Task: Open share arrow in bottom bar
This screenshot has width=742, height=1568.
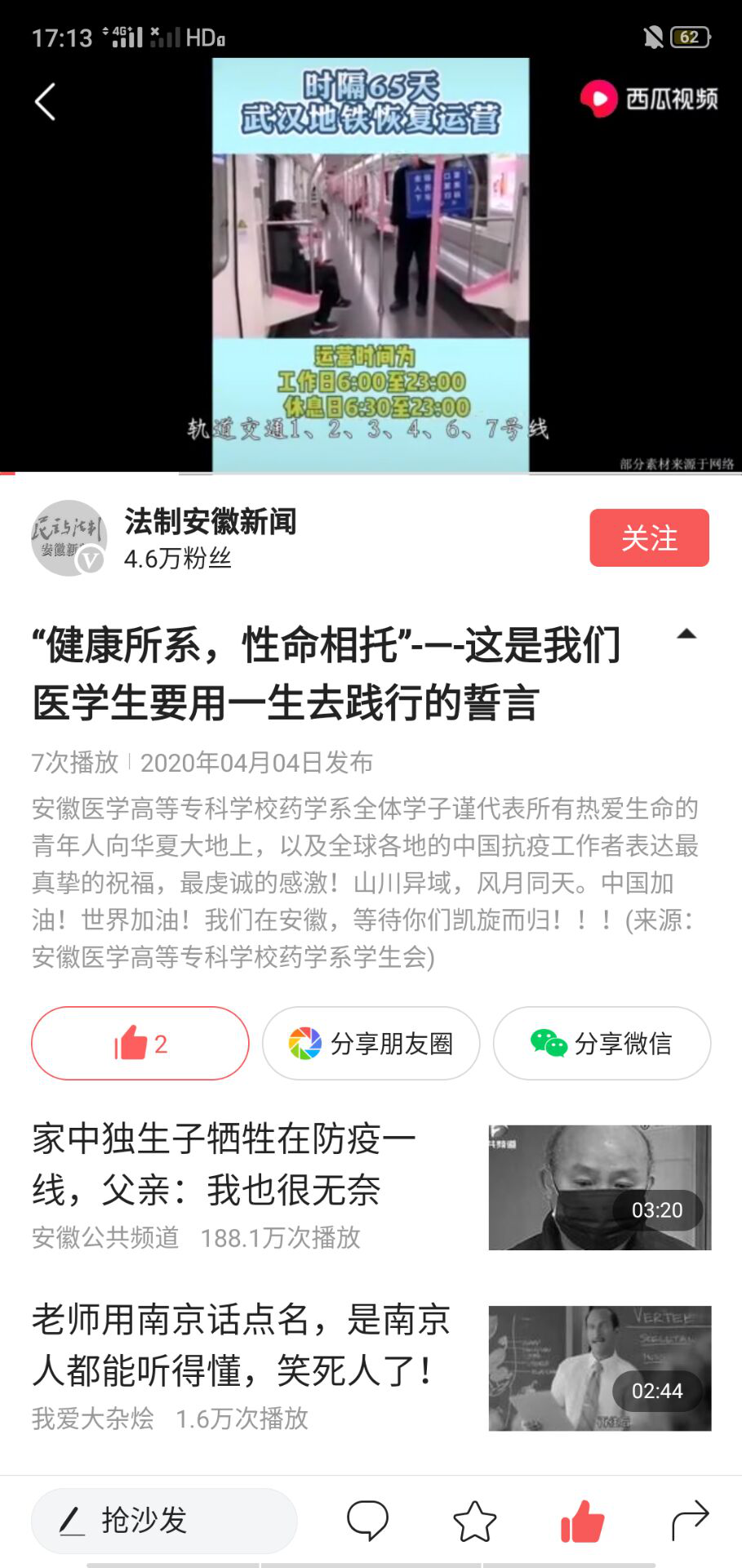Action: point(690,1520)
